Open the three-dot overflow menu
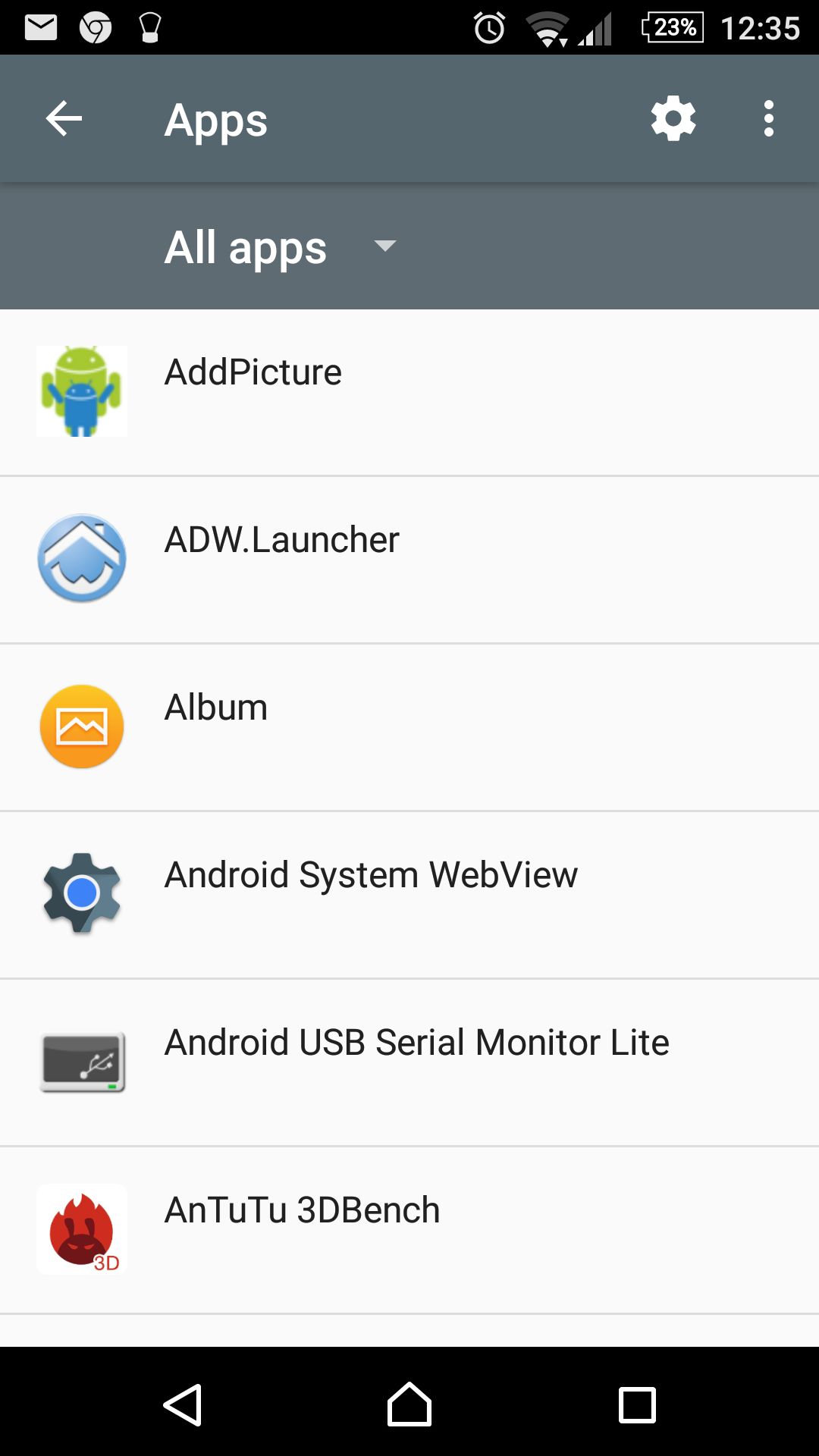Image resolution: width=819 pixels, height=1456 pixels. click(x=769, y=119)
